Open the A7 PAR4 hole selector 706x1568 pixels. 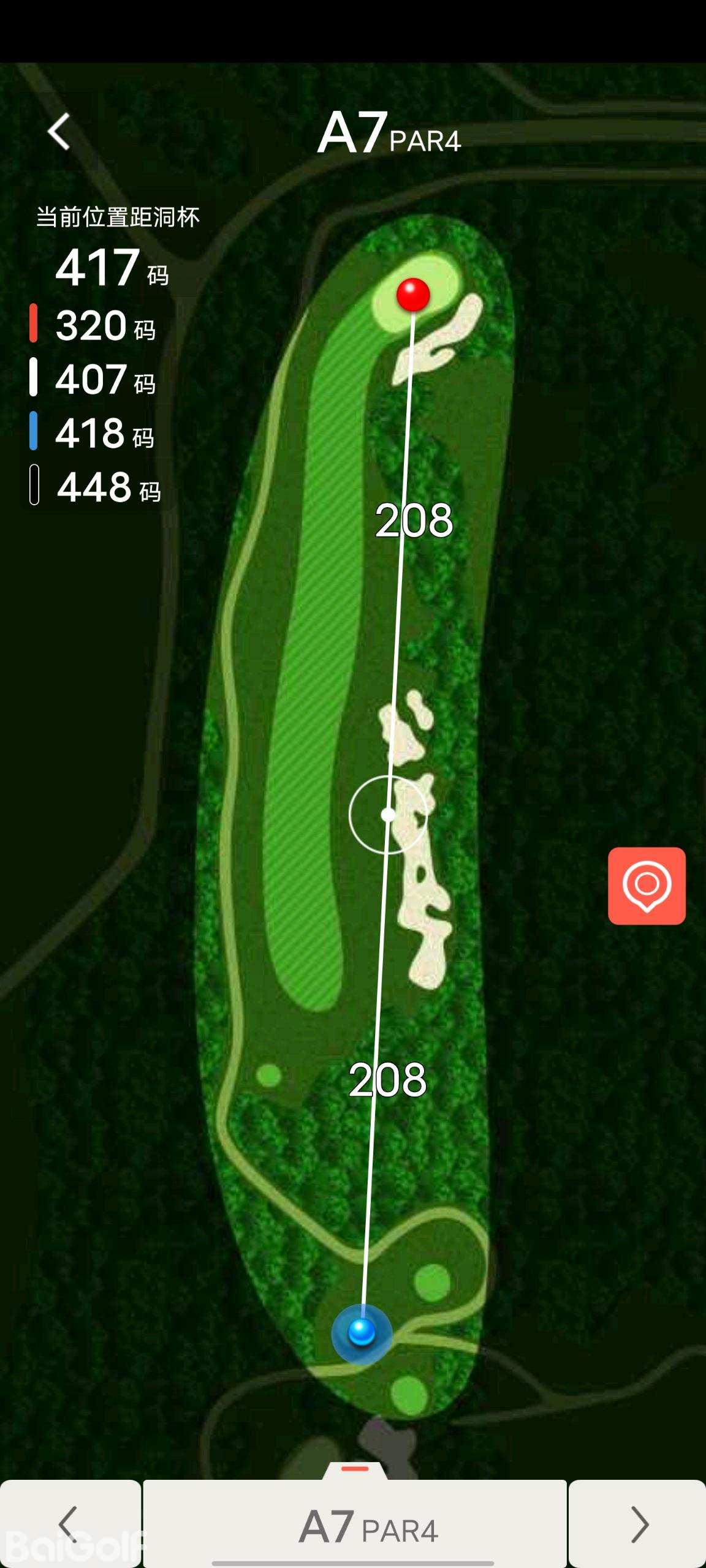(x=355, y=1524)
